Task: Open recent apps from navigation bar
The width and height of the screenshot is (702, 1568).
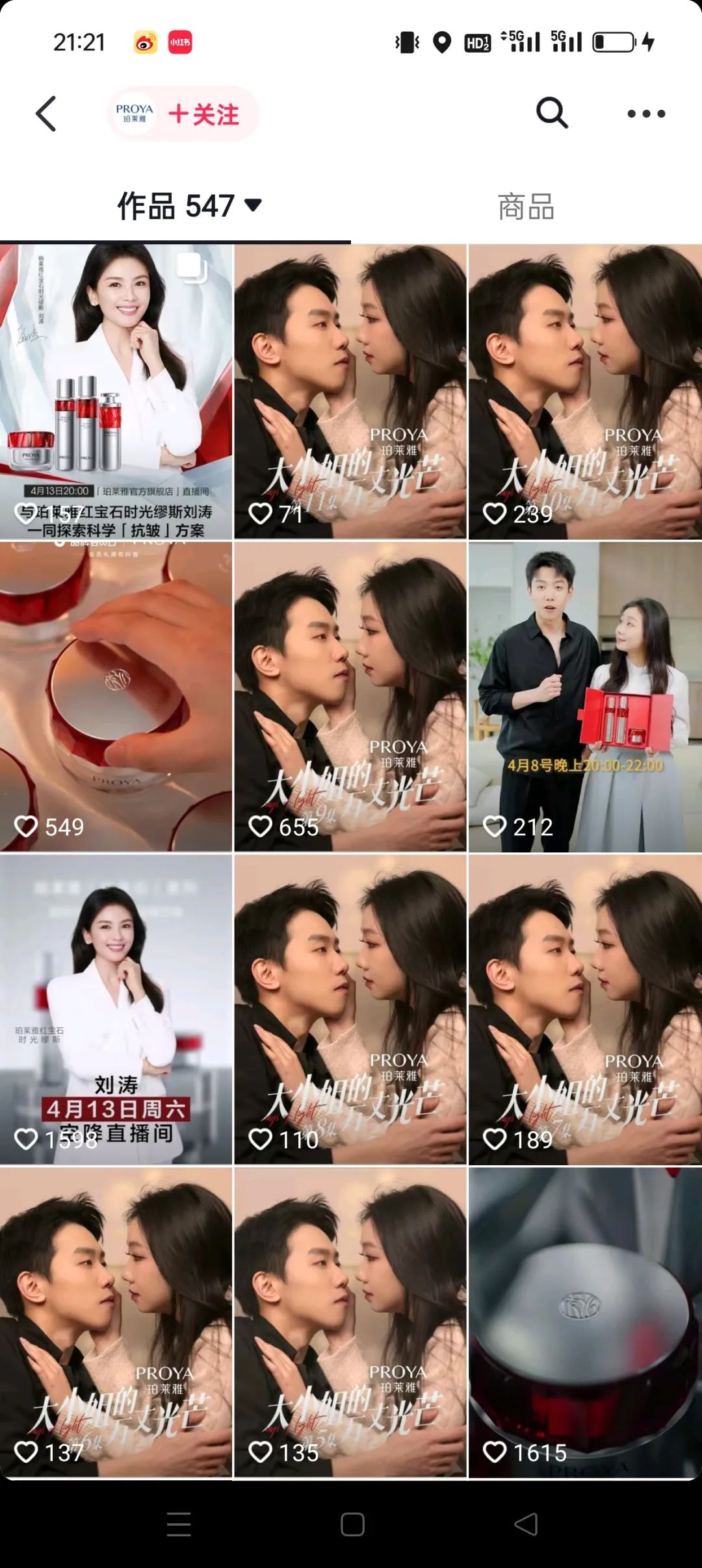Action: [x=178, y=1524]
